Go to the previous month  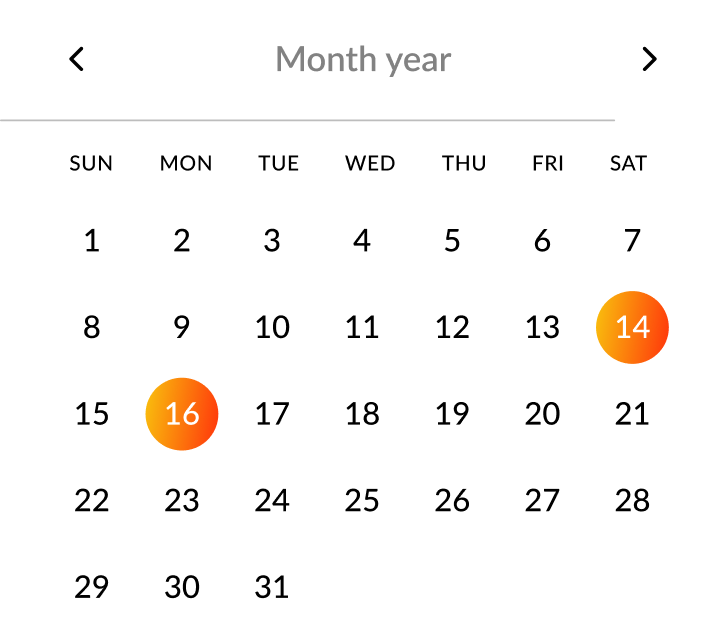pos(77,59)
